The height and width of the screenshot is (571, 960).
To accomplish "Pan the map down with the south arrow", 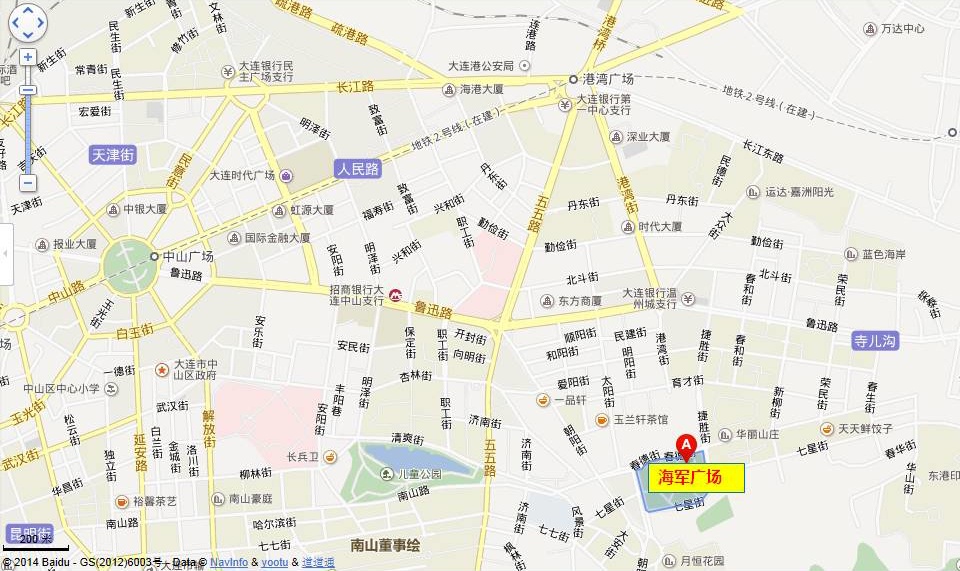I will coord(28,35).
